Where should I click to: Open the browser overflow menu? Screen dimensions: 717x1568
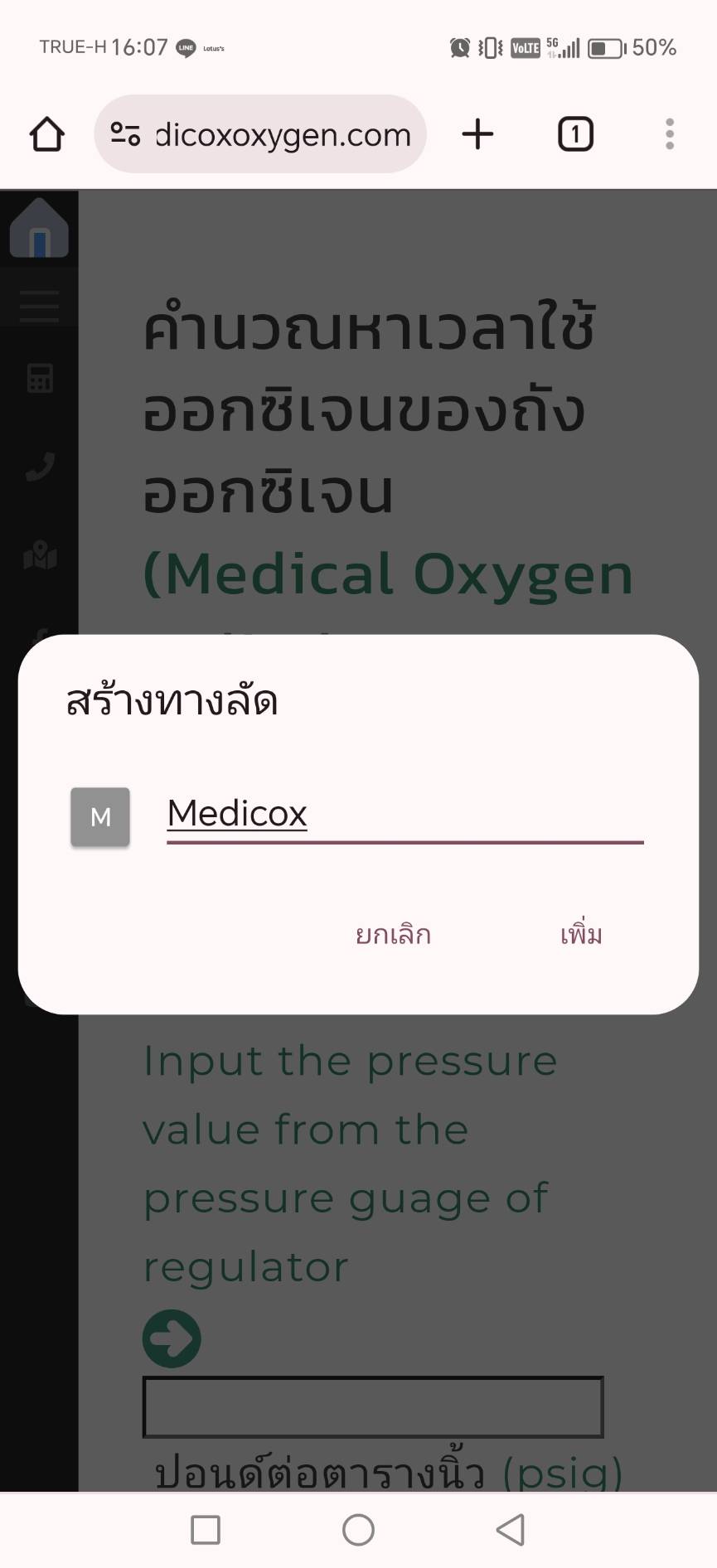(670, 134)
